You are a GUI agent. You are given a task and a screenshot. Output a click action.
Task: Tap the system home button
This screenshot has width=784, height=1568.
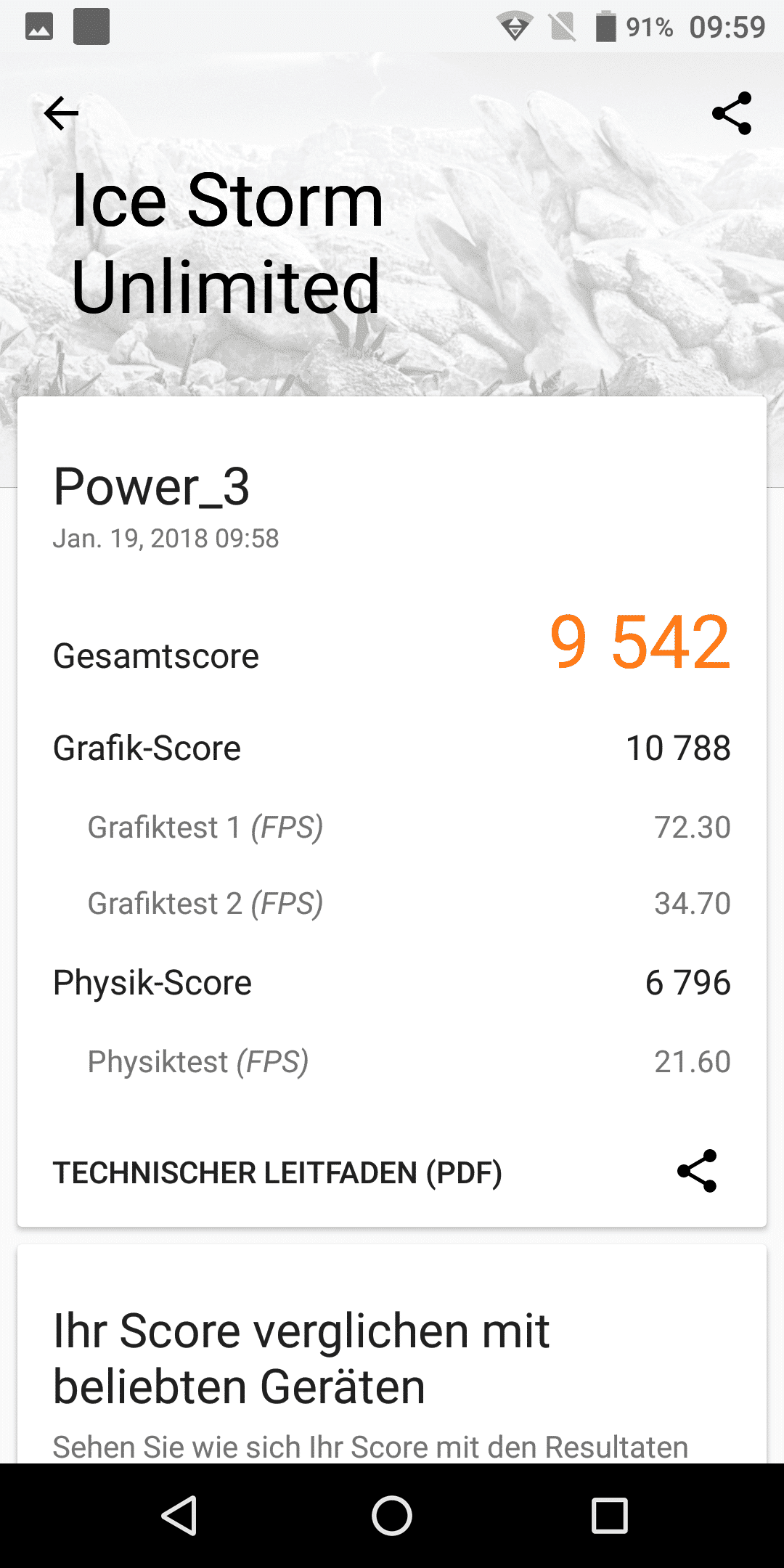point(392,1516)
